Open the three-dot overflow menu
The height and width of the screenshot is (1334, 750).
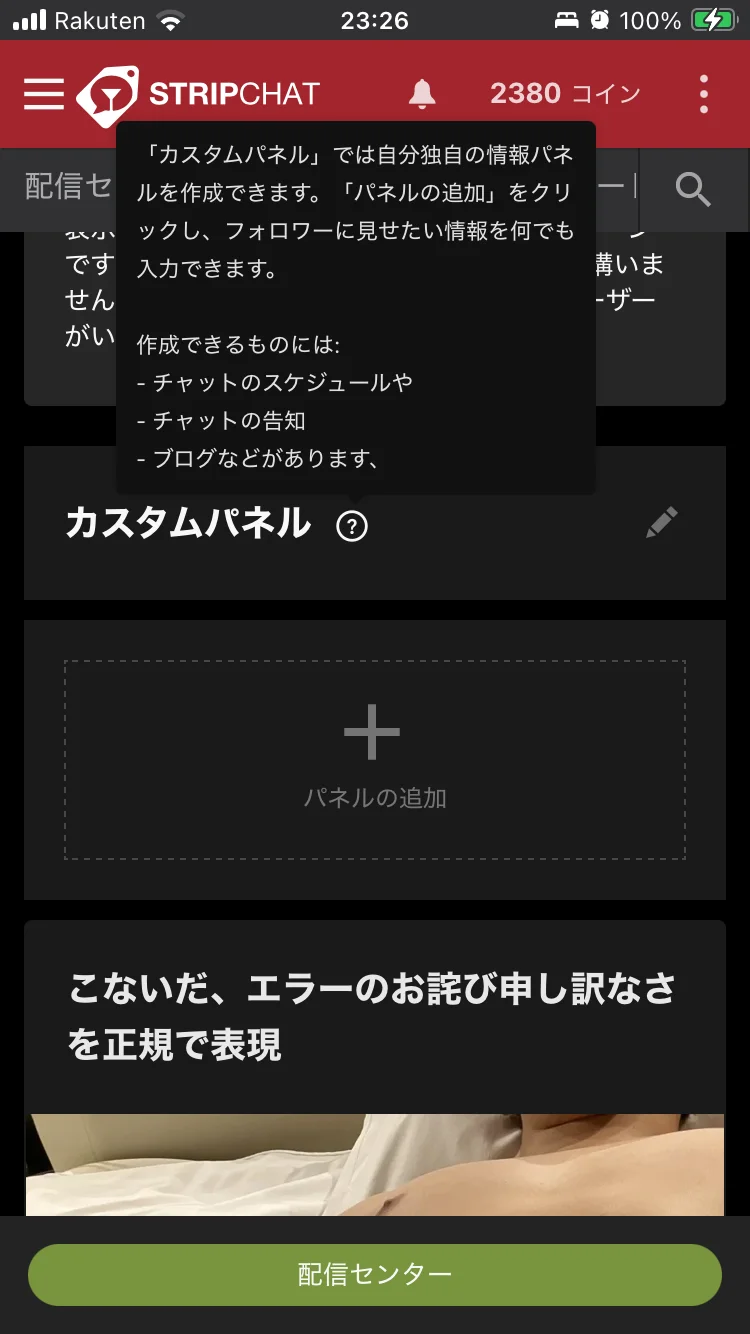pyautogui.click(x=704, y=94)
